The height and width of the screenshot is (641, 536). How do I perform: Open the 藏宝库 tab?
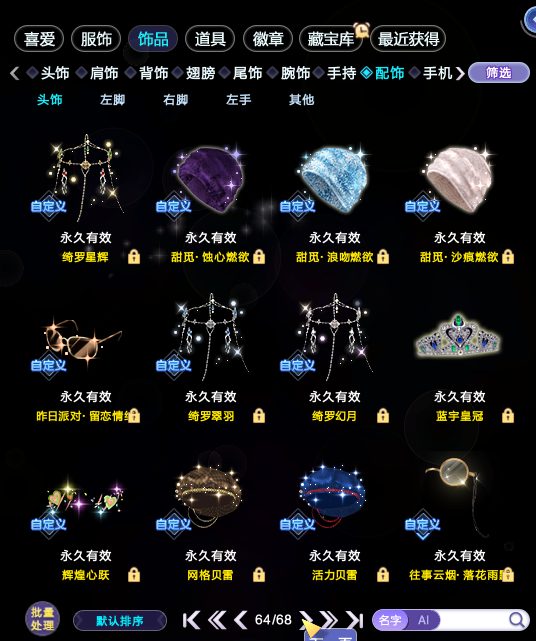point(330,39)
